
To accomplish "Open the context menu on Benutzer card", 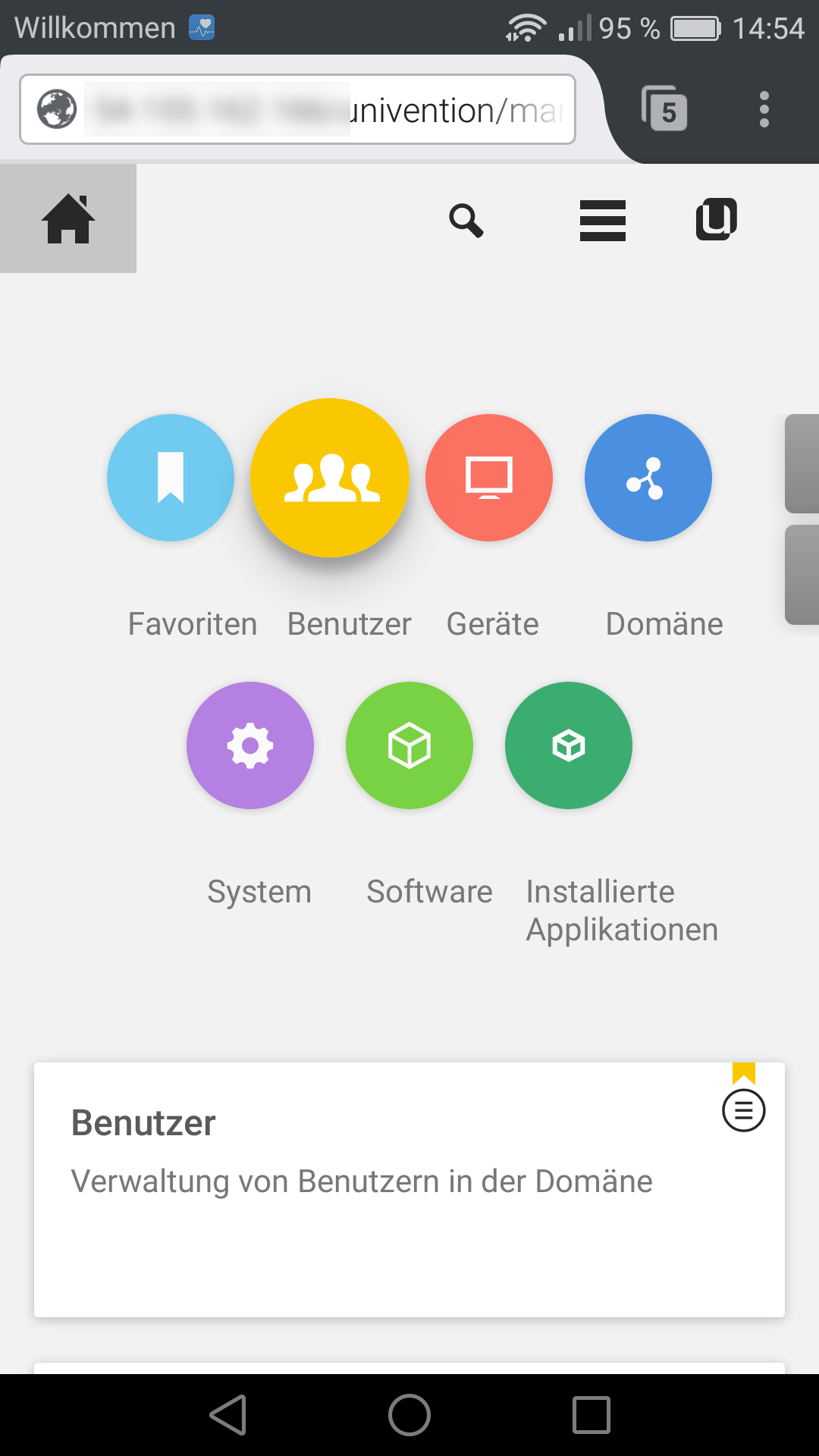I will click(x=743, y=1111).
